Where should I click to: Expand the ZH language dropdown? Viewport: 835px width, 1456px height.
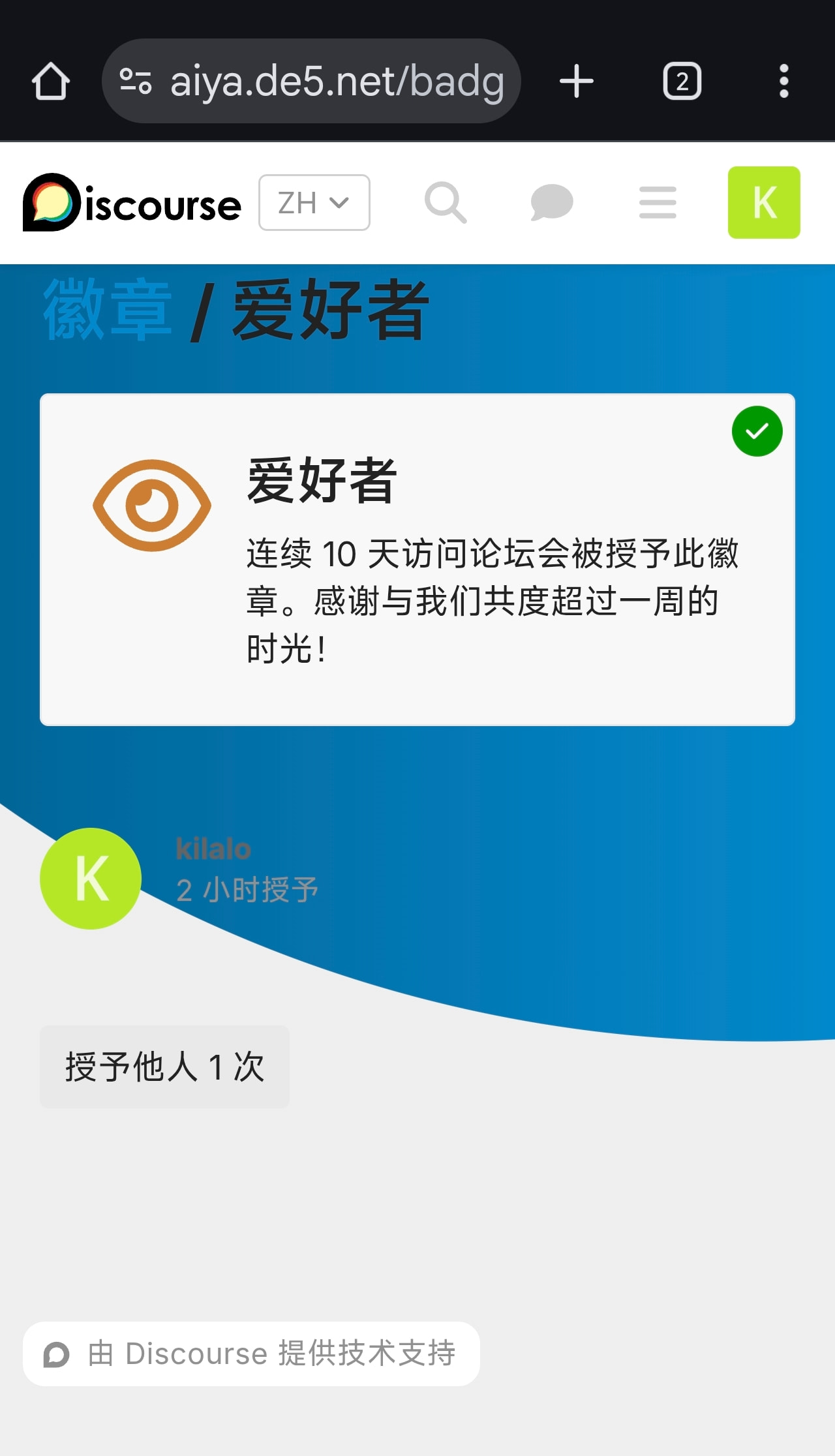pos(314,203)
